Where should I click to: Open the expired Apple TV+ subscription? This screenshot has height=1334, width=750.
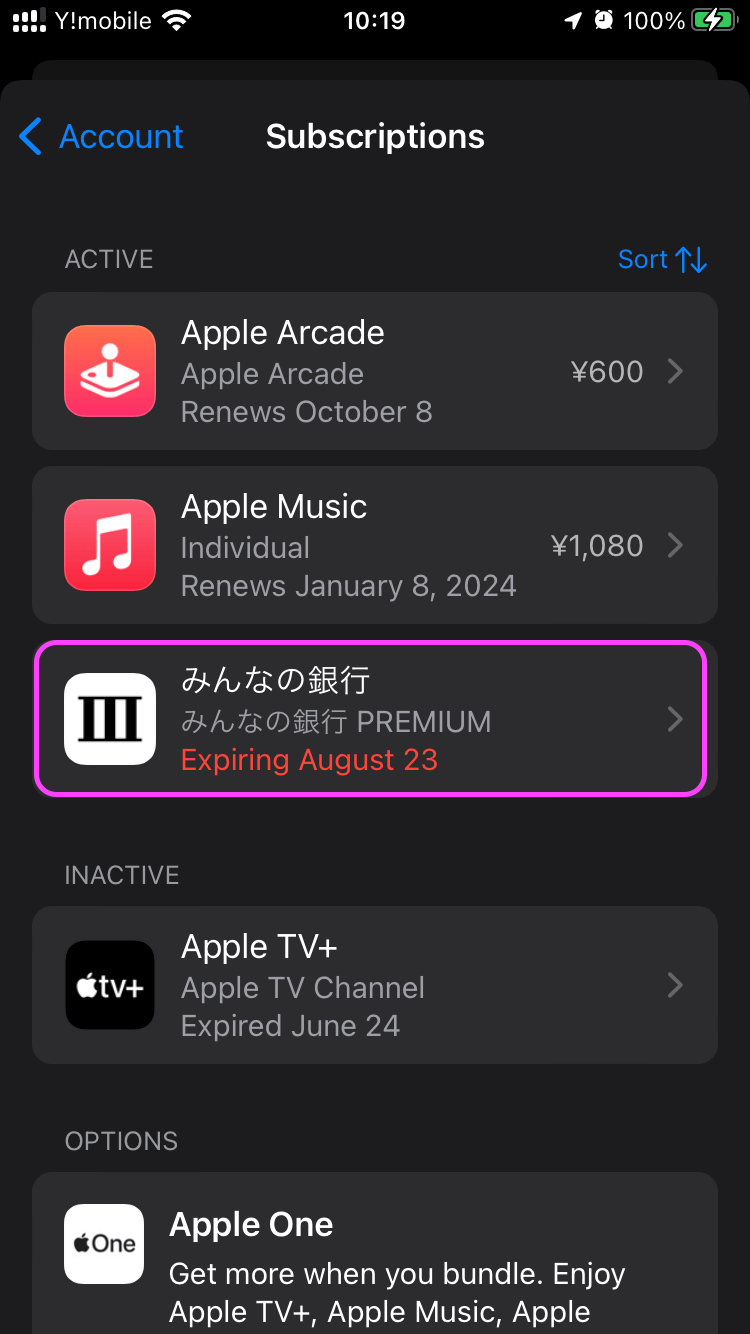click(374, 986)
